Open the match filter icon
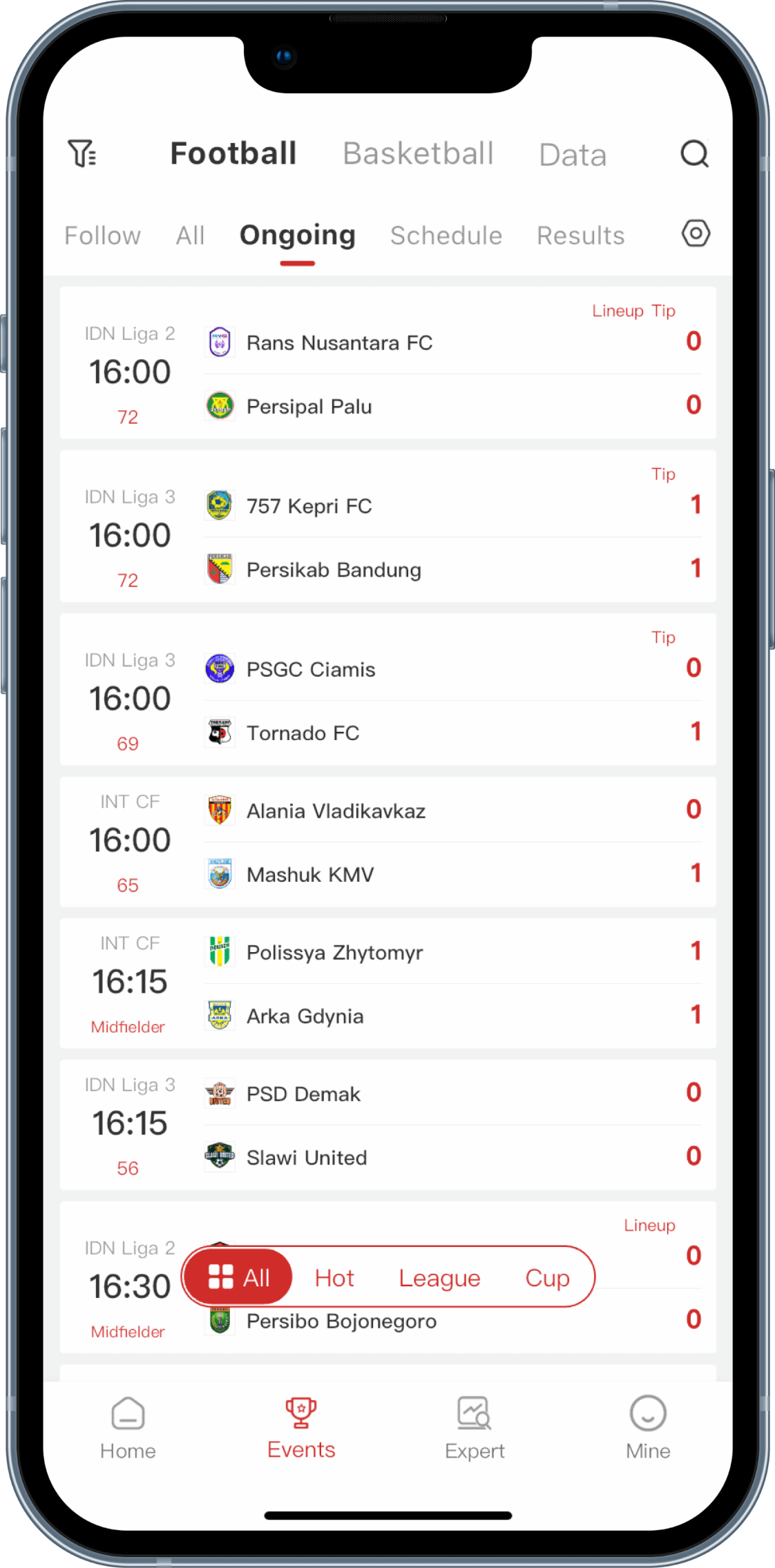The height and width of the screenshot is (1568, 775). pyautogui.click(x=82, y=153)
